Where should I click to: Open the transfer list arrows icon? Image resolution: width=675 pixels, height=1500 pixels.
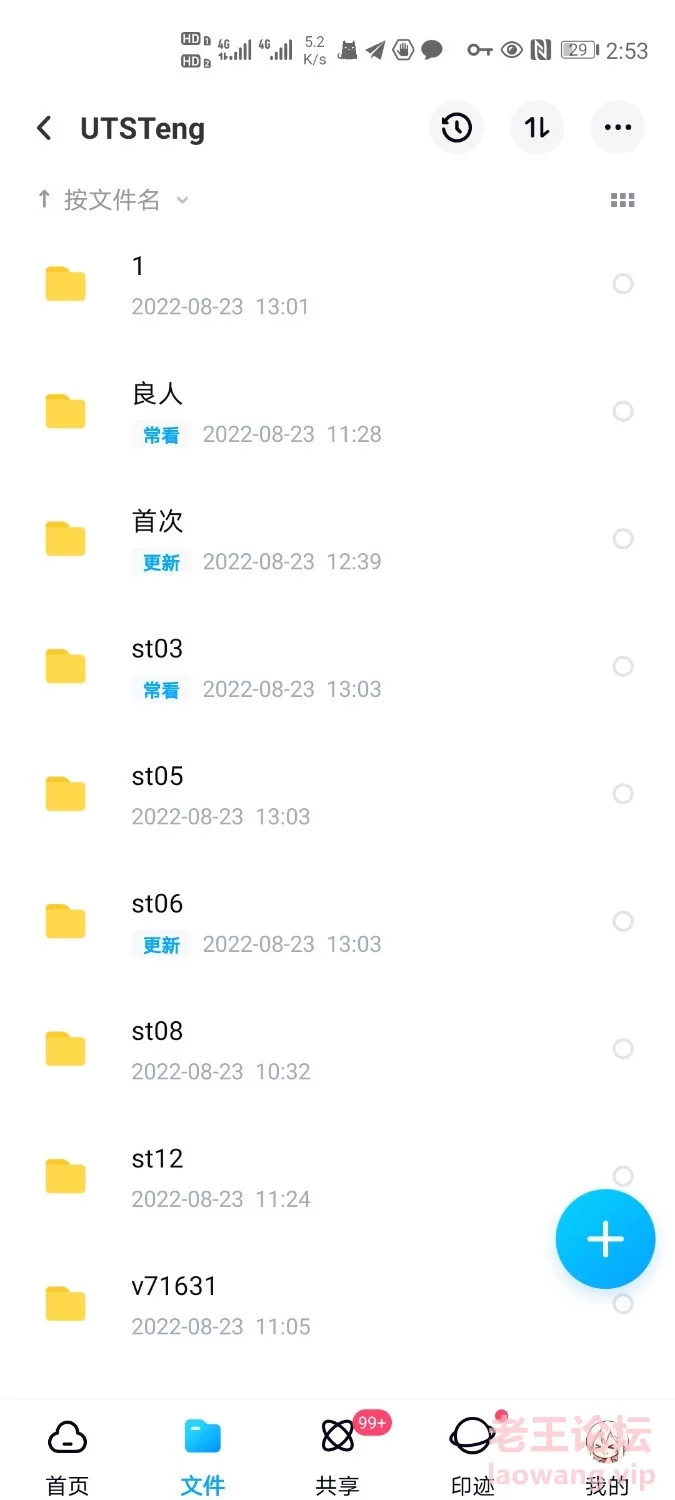[537, 128]
